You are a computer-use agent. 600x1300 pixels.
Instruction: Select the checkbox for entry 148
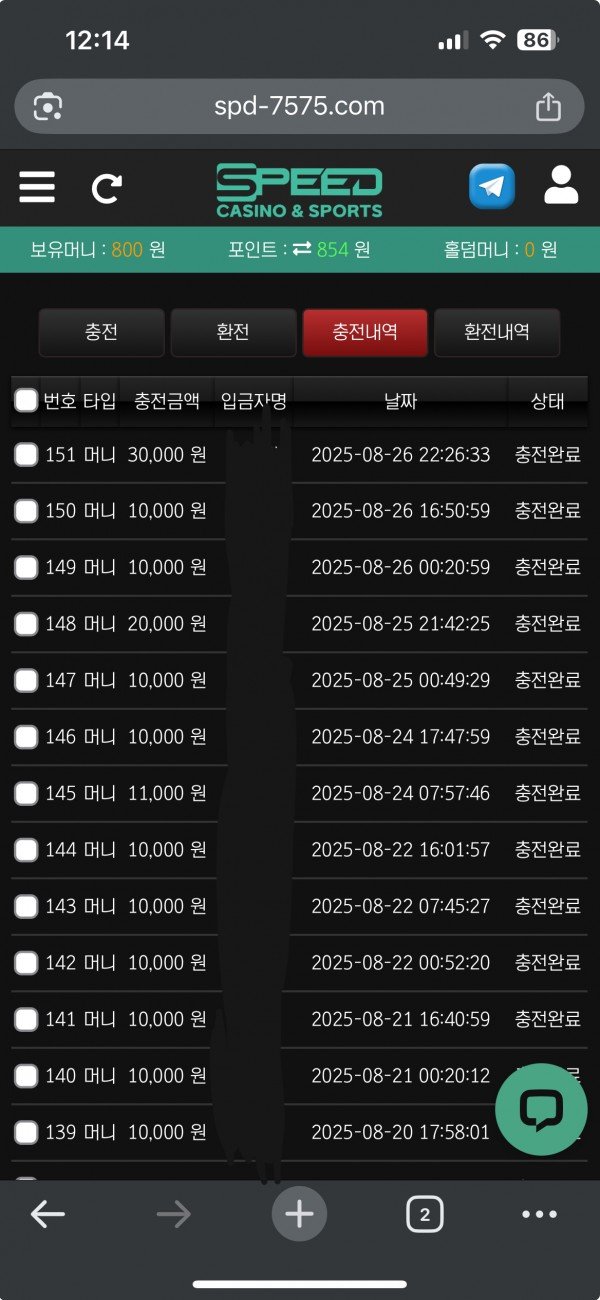coord(26,624)
